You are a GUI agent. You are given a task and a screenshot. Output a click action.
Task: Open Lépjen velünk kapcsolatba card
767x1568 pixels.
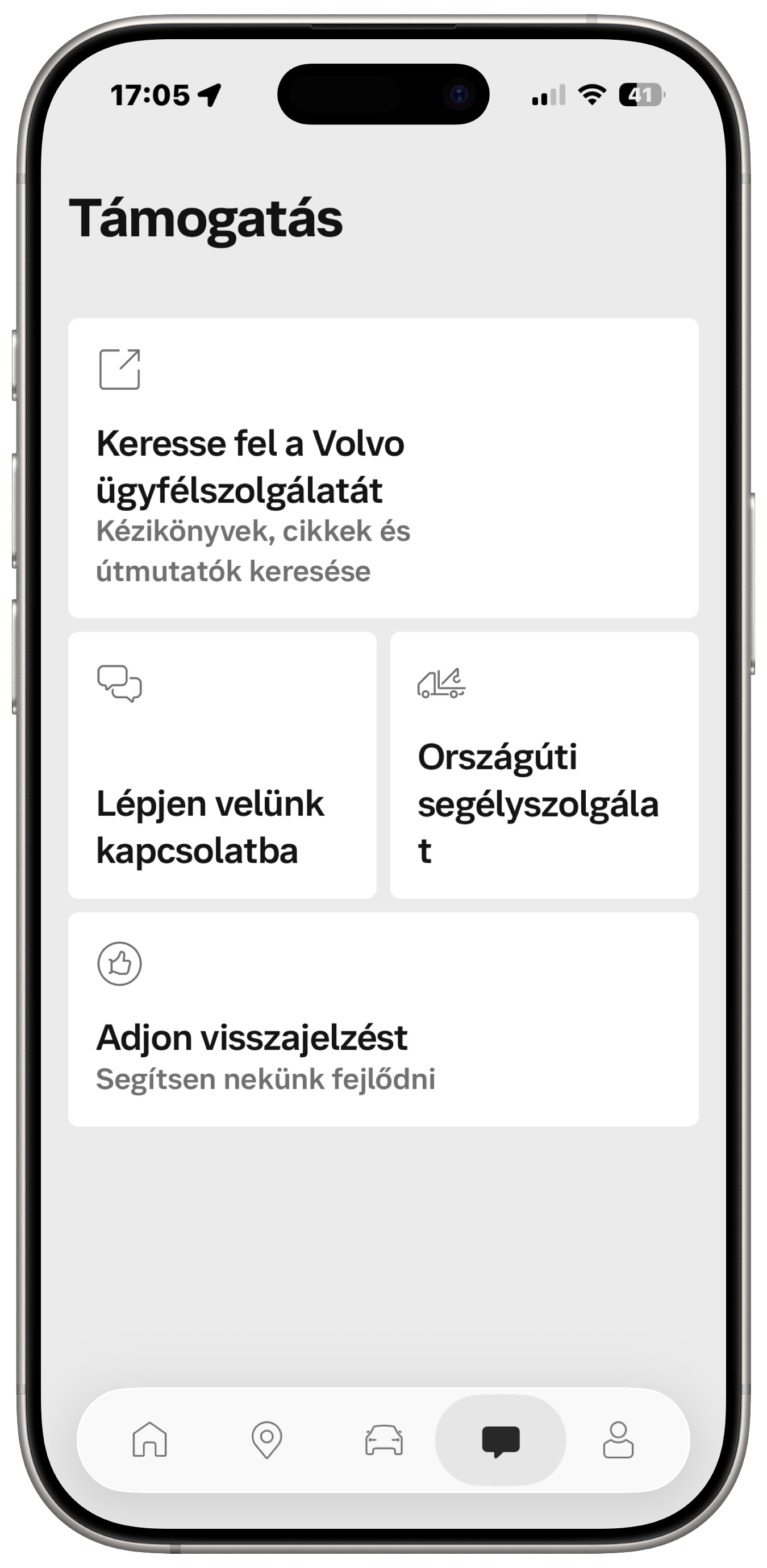pos(222,765)
